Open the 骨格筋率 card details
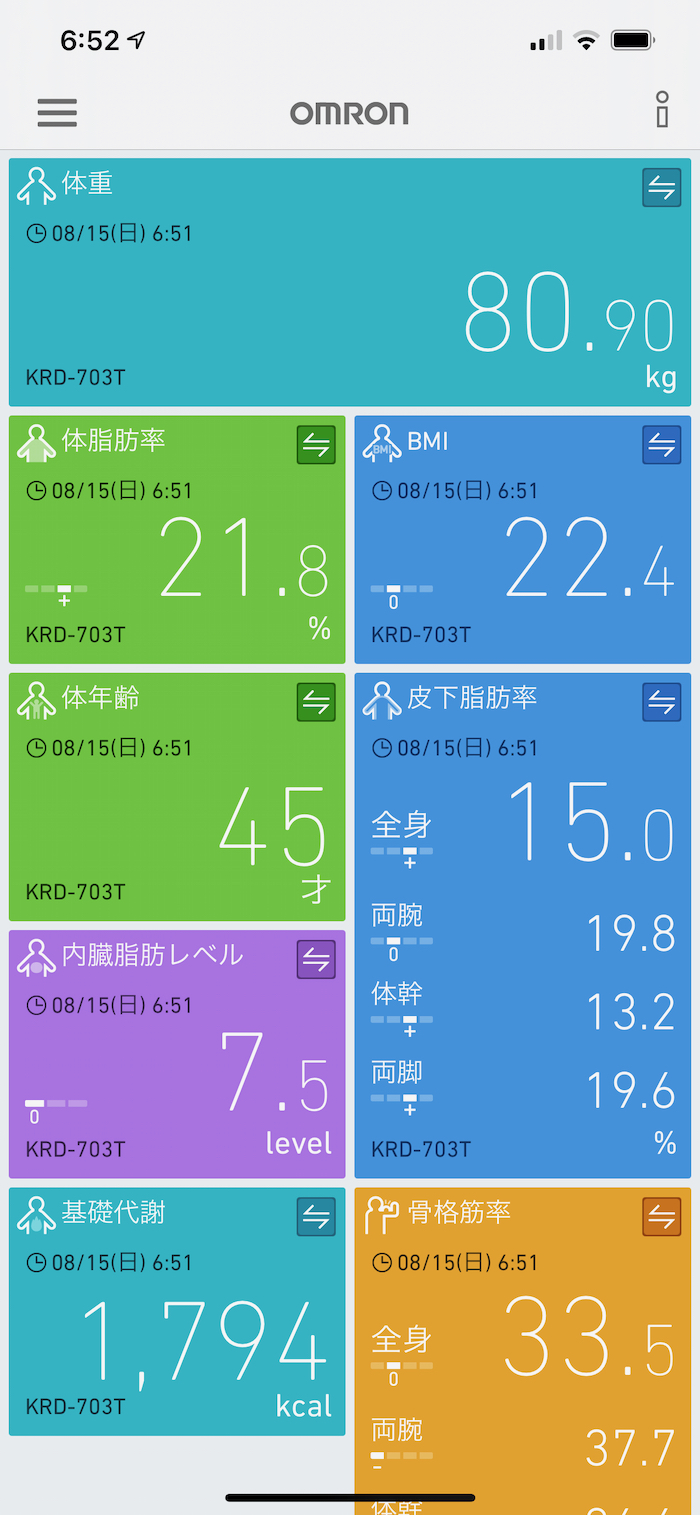This screenshot has width=700, height=1515. tap(522, 1350)
